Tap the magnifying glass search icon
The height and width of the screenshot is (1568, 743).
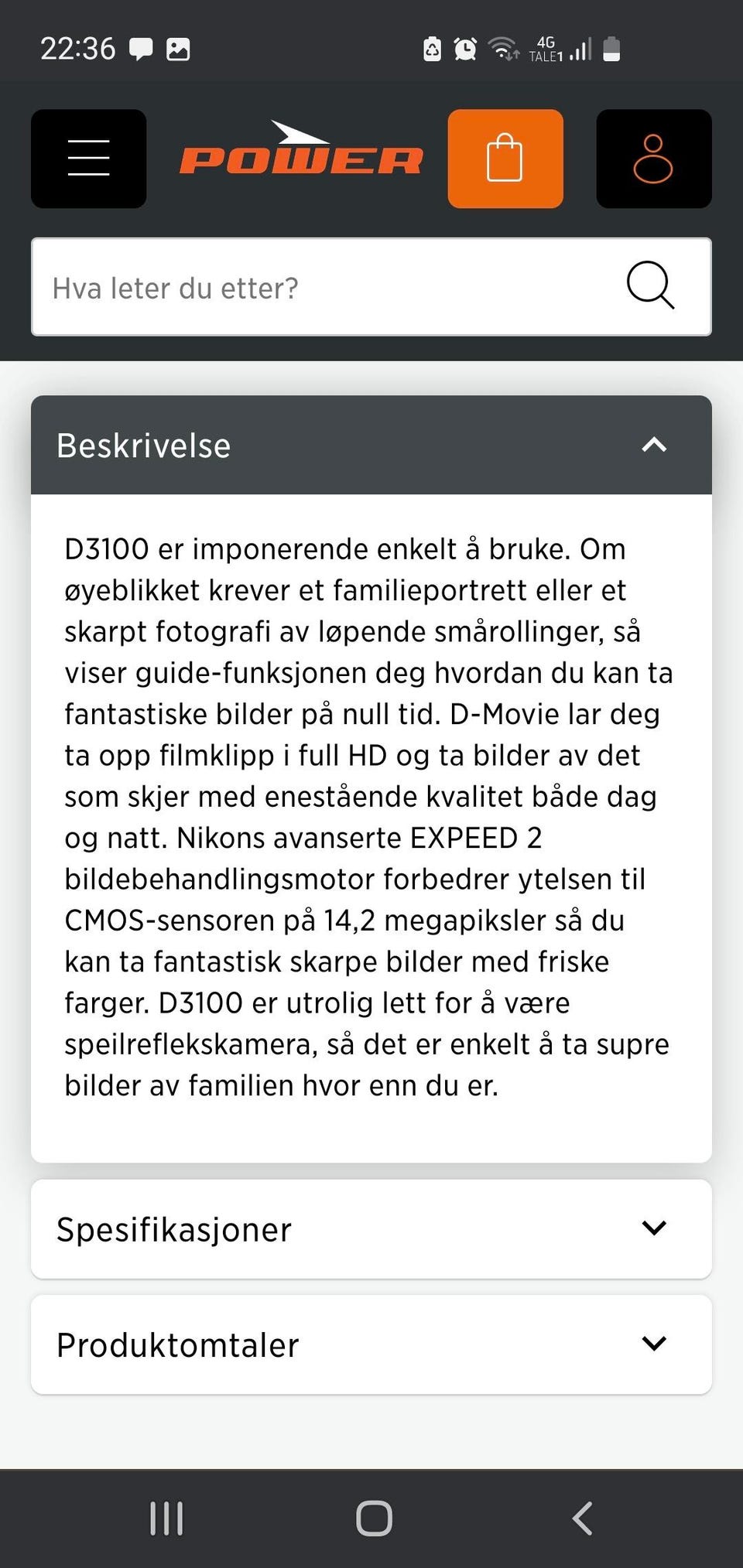(650, 287)
